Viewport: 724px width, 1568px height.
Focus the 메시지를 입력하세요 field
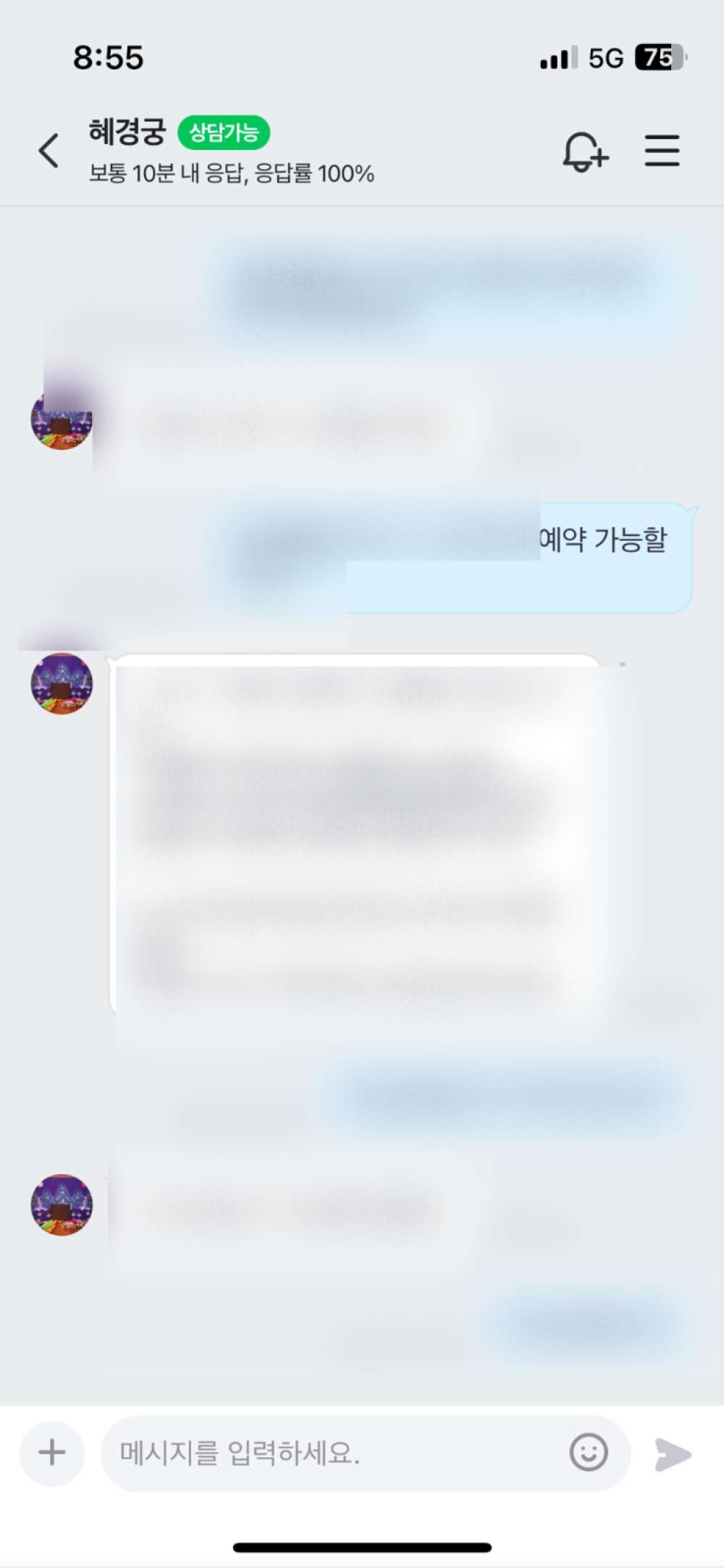333,1453
